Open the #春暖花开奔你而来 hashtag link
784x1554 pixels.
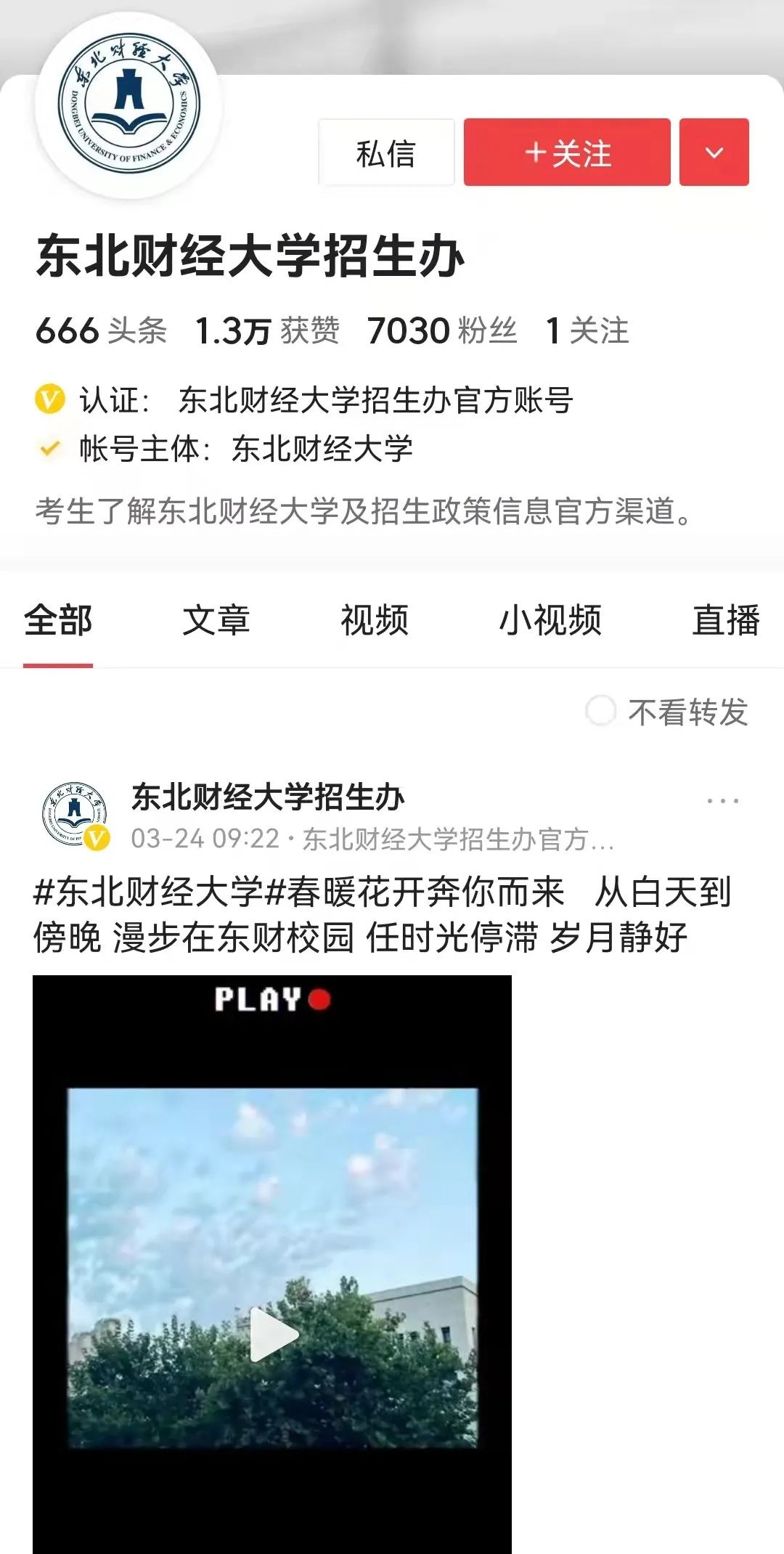pyautogui.click(x=415, y=892)
